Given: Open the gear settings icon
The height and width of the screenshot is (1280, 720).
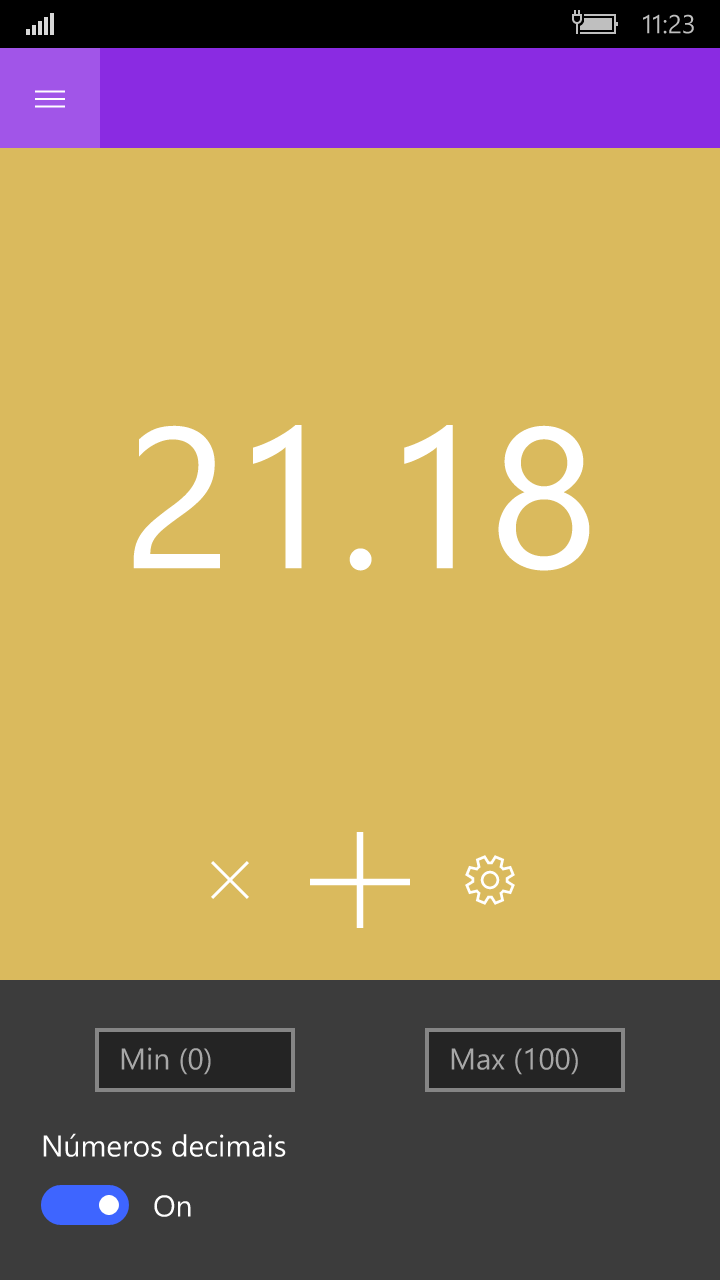Looking at the screenshot, I should [490, 880].
